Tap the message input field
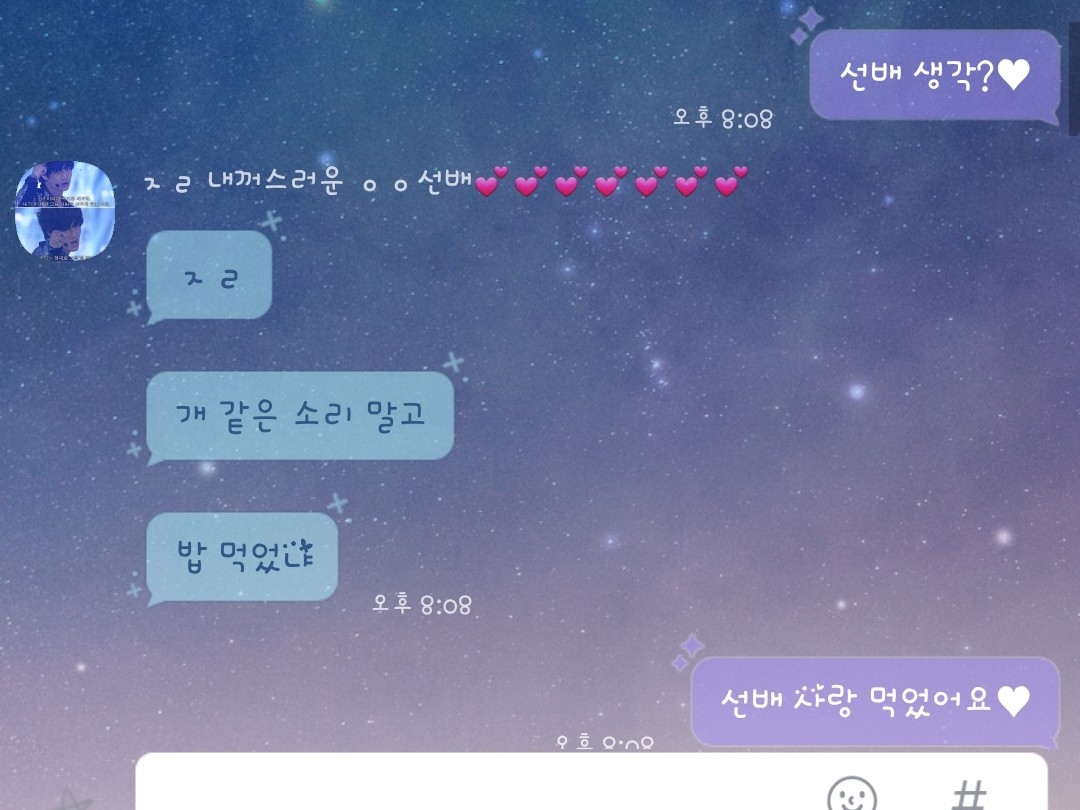This screenshot has width=1080, height=810. (x=470, y=786)
